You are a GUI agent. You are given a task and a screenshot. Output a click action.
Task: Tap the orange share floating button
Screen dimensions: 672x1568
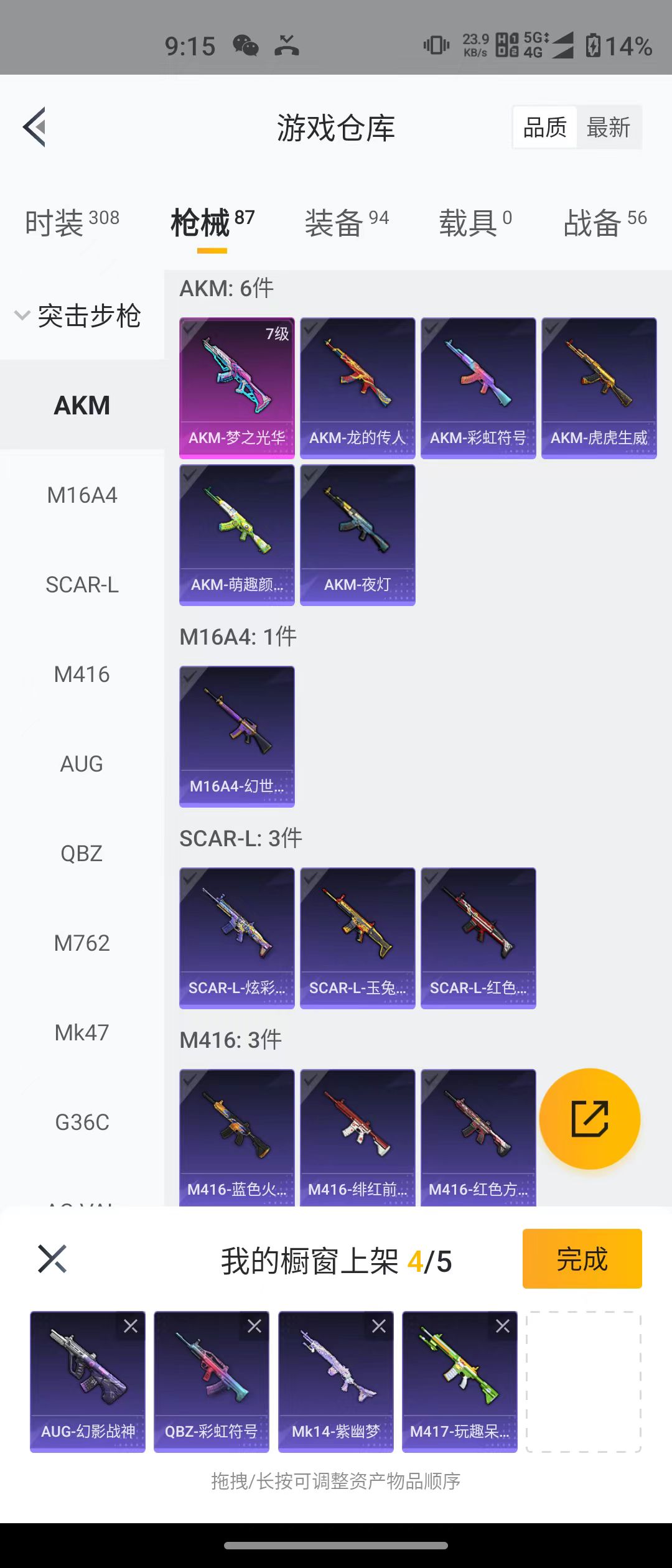coord(589,1118)
